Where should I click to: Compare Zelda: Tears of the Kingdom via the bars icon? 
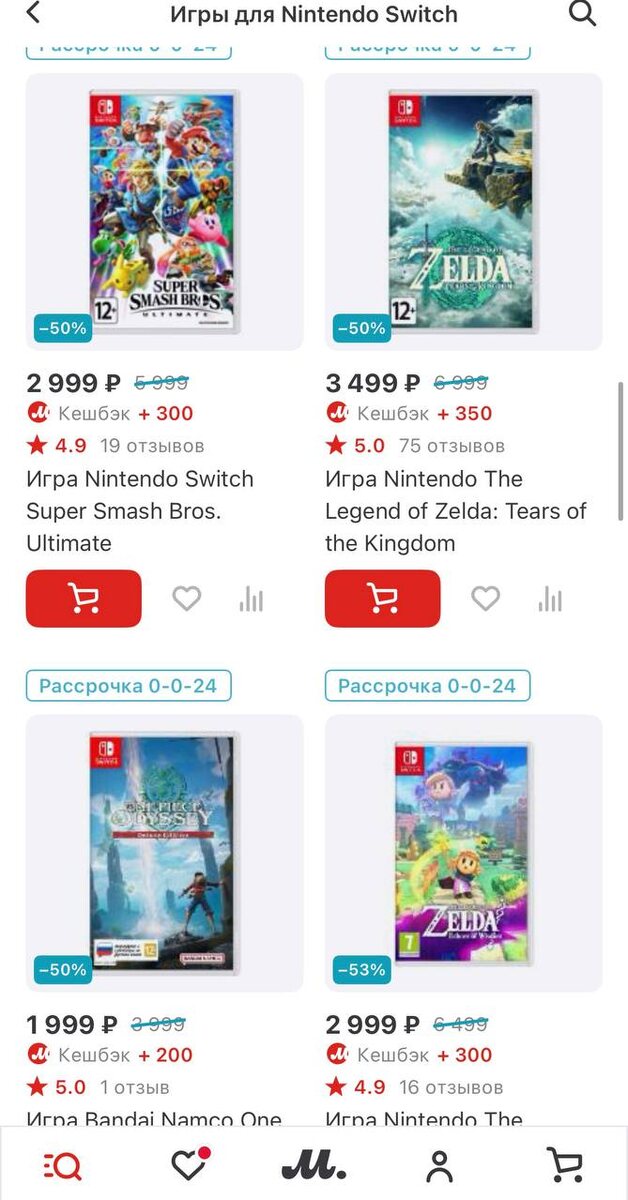pos(550,598)
